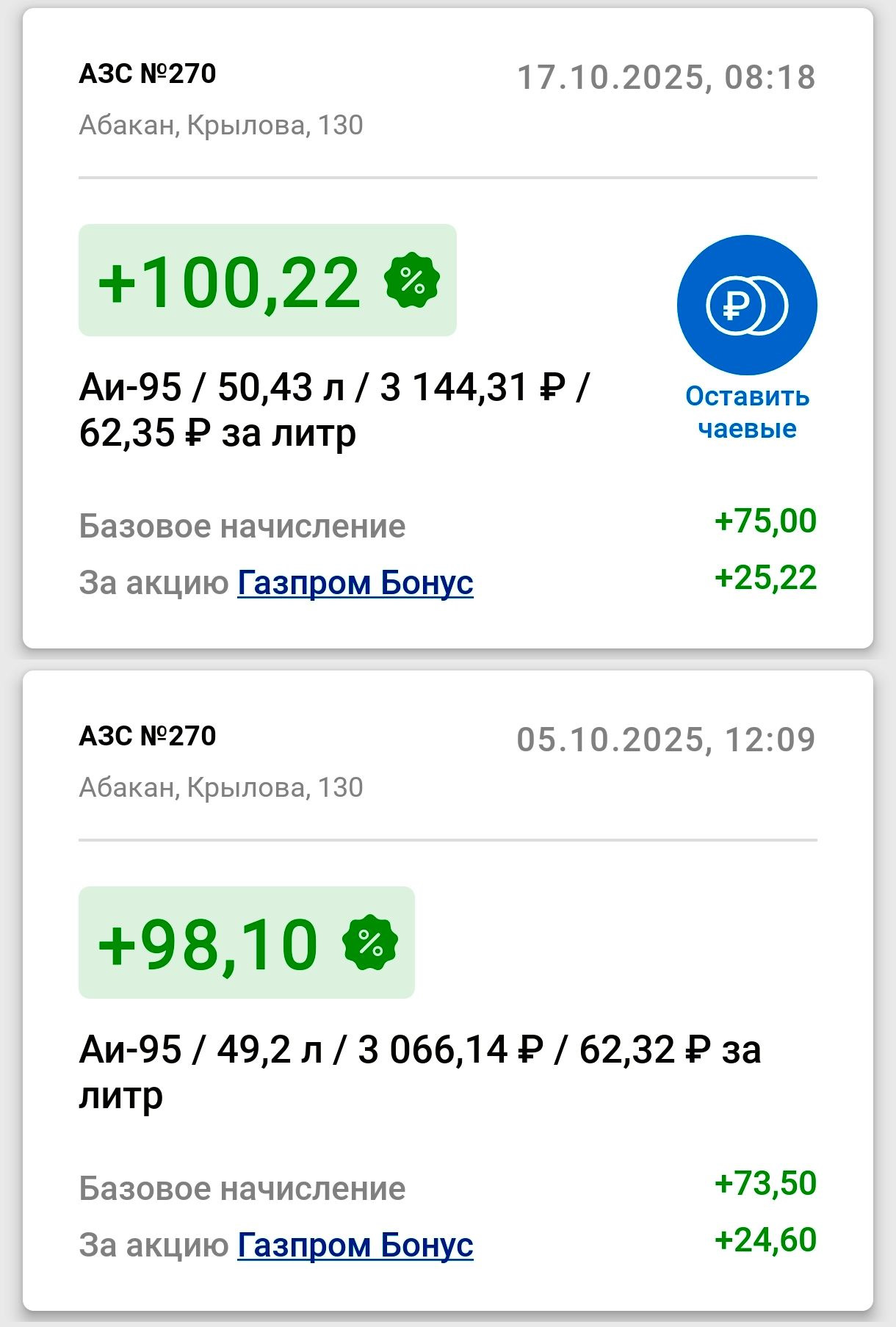Click the percent badge next to +100,22
896x1327 pixels.
[411, 281]
